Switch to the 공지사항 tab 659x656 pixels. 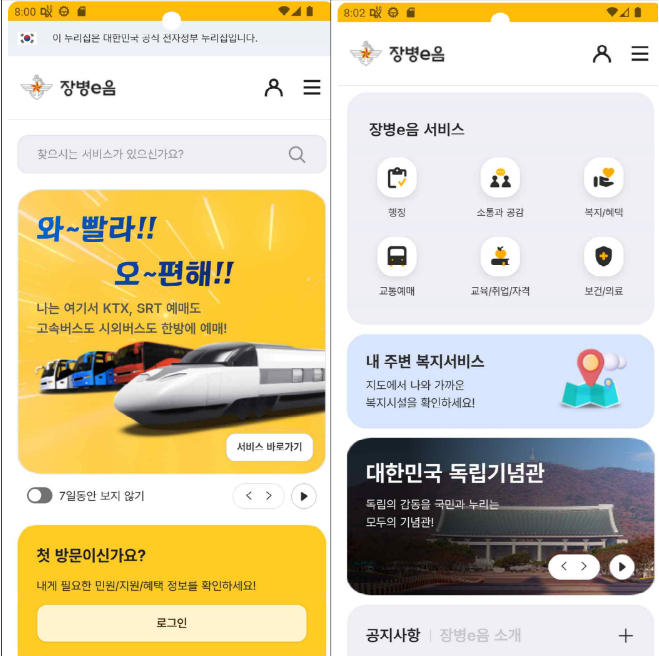(393, 635)
